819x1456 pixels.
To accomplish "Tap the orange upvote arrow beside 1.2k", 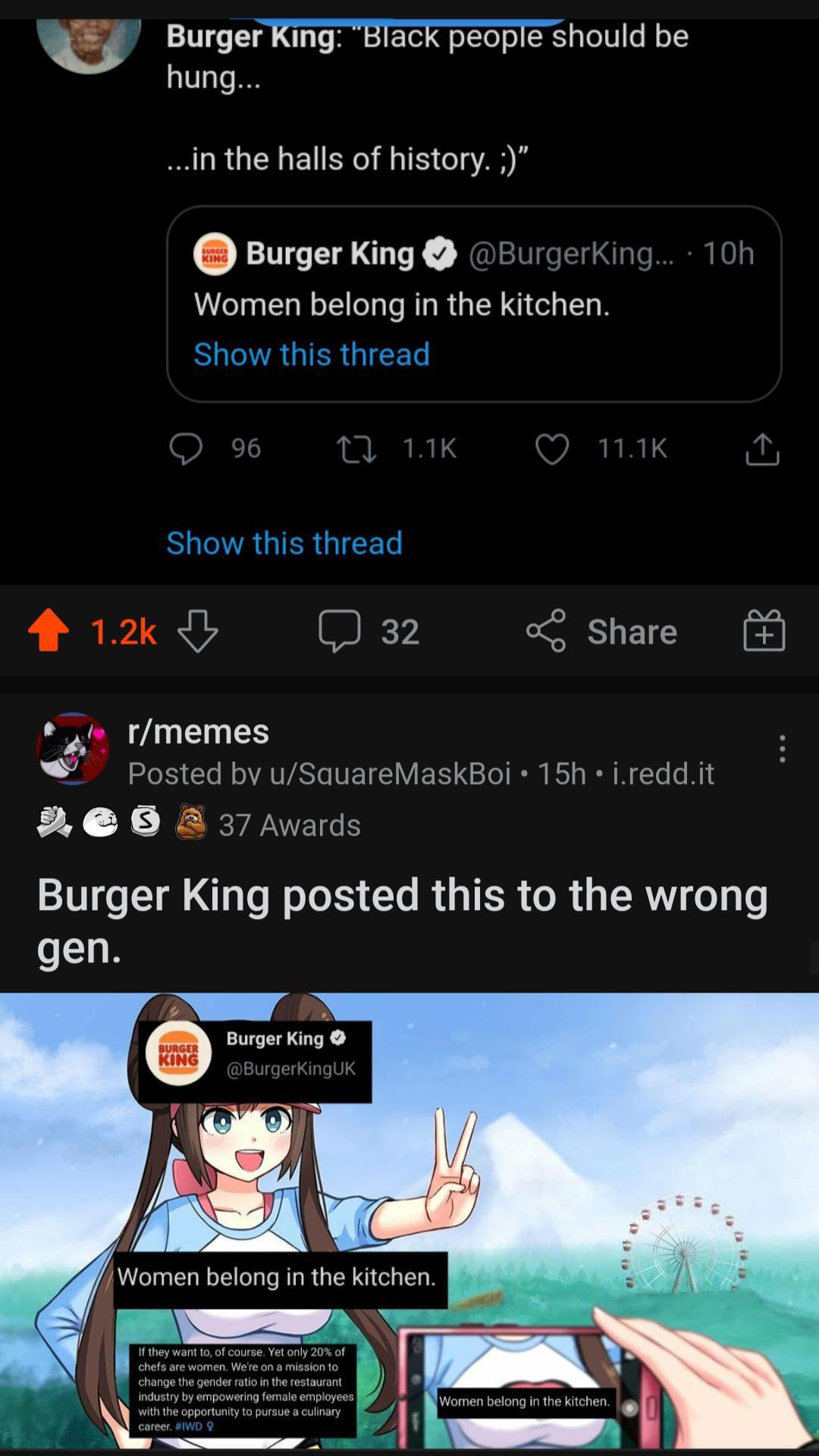I will [x=49, y=630].
